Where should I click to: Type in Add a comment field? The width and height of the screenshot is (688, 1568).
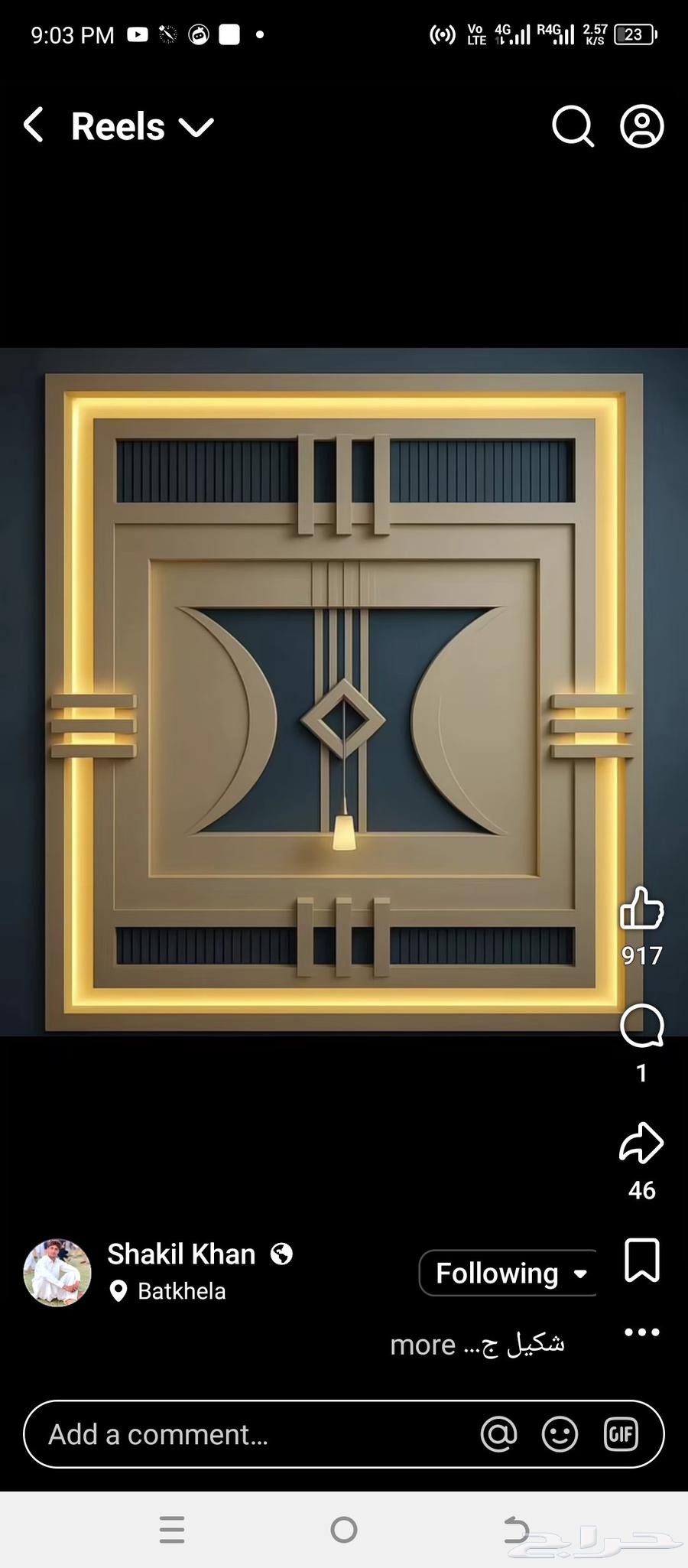245,1434
